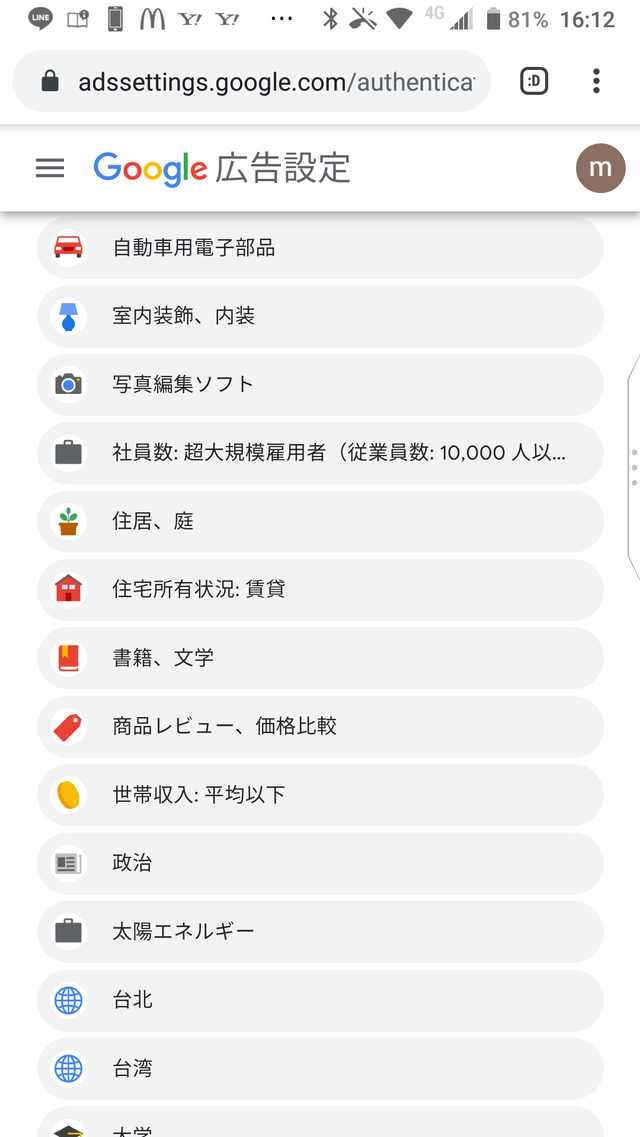Select 商品レビュー、価格比較
Viewport: 640px width, 1137px height.
[x=320, y=726]
